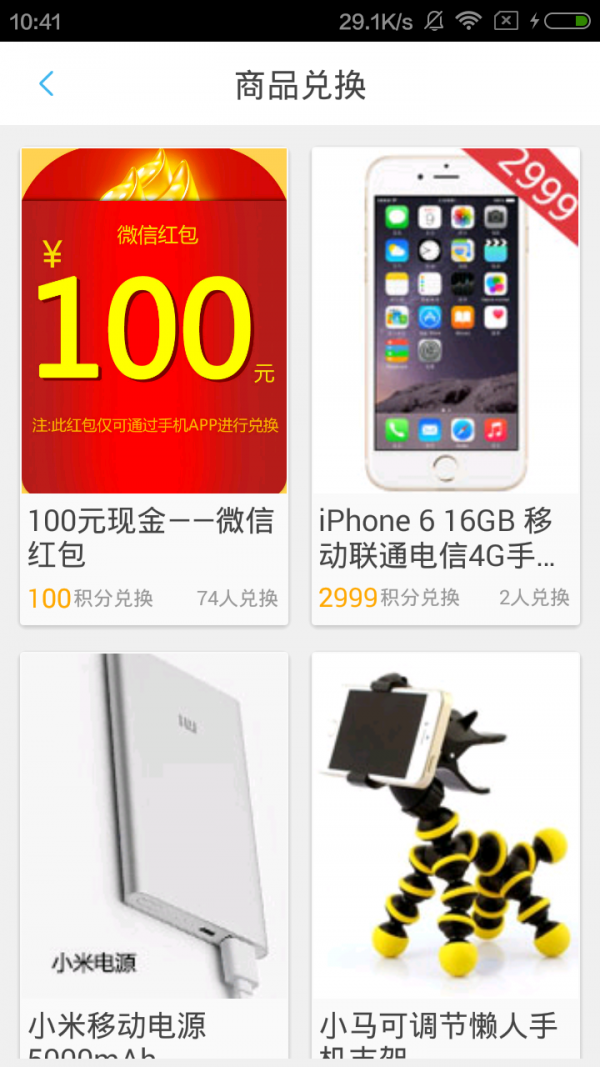This screenshot has height=1067, width=600.
Task: Open the iPhone 6 16GB product card
Action: (445, 386)
